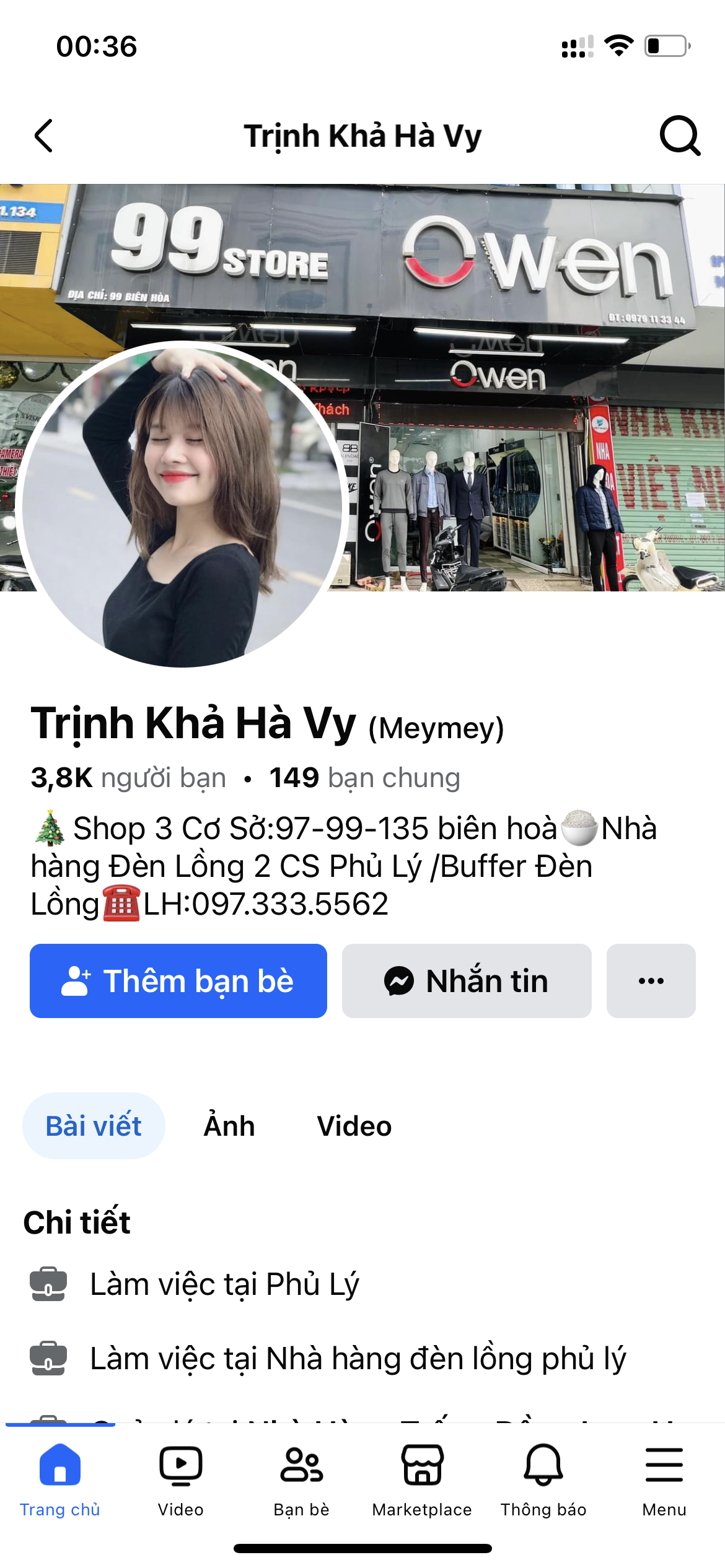The image size is (725, 1568).
Task: Open Video in the bottom navigation
Action: (181, 1480)
